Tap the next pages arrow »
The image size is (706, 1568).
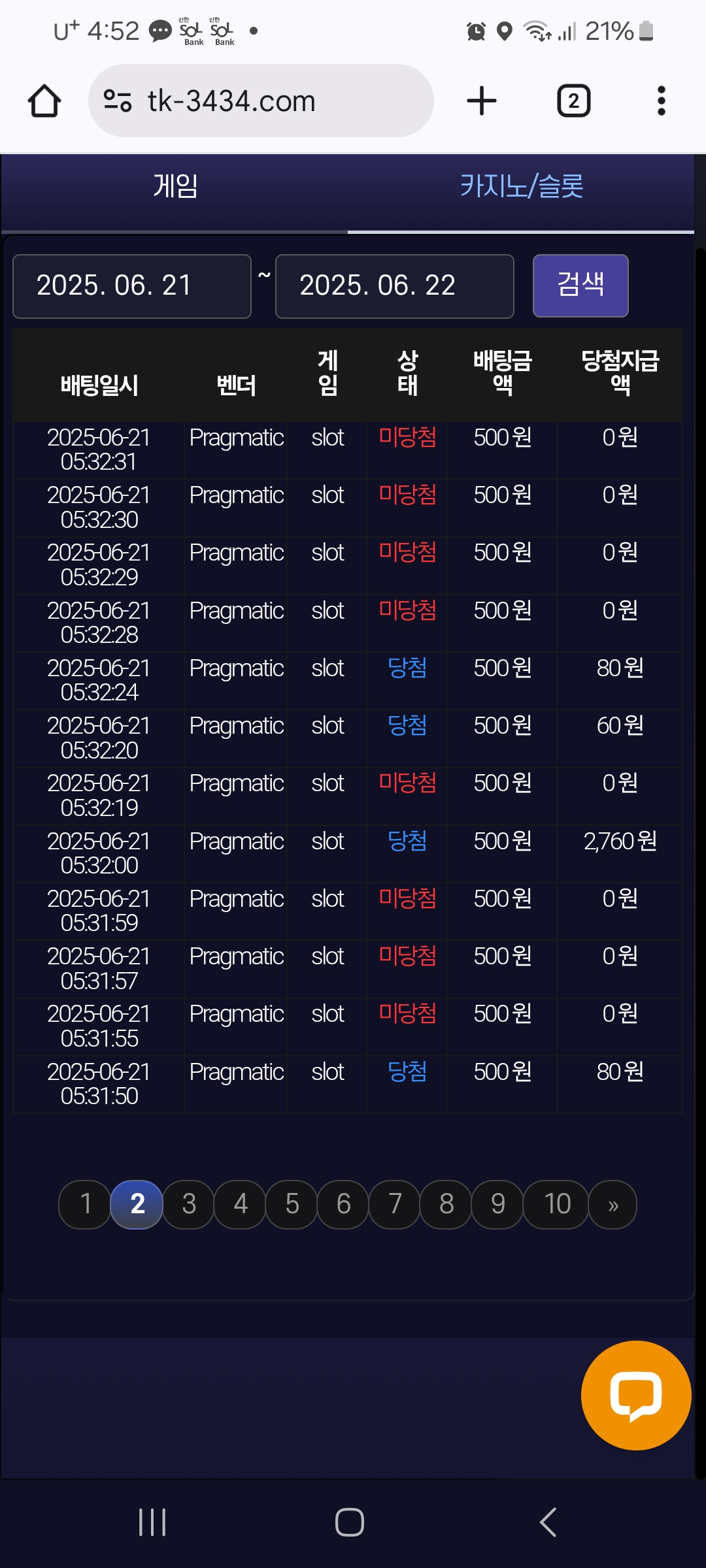(613, 1204)
